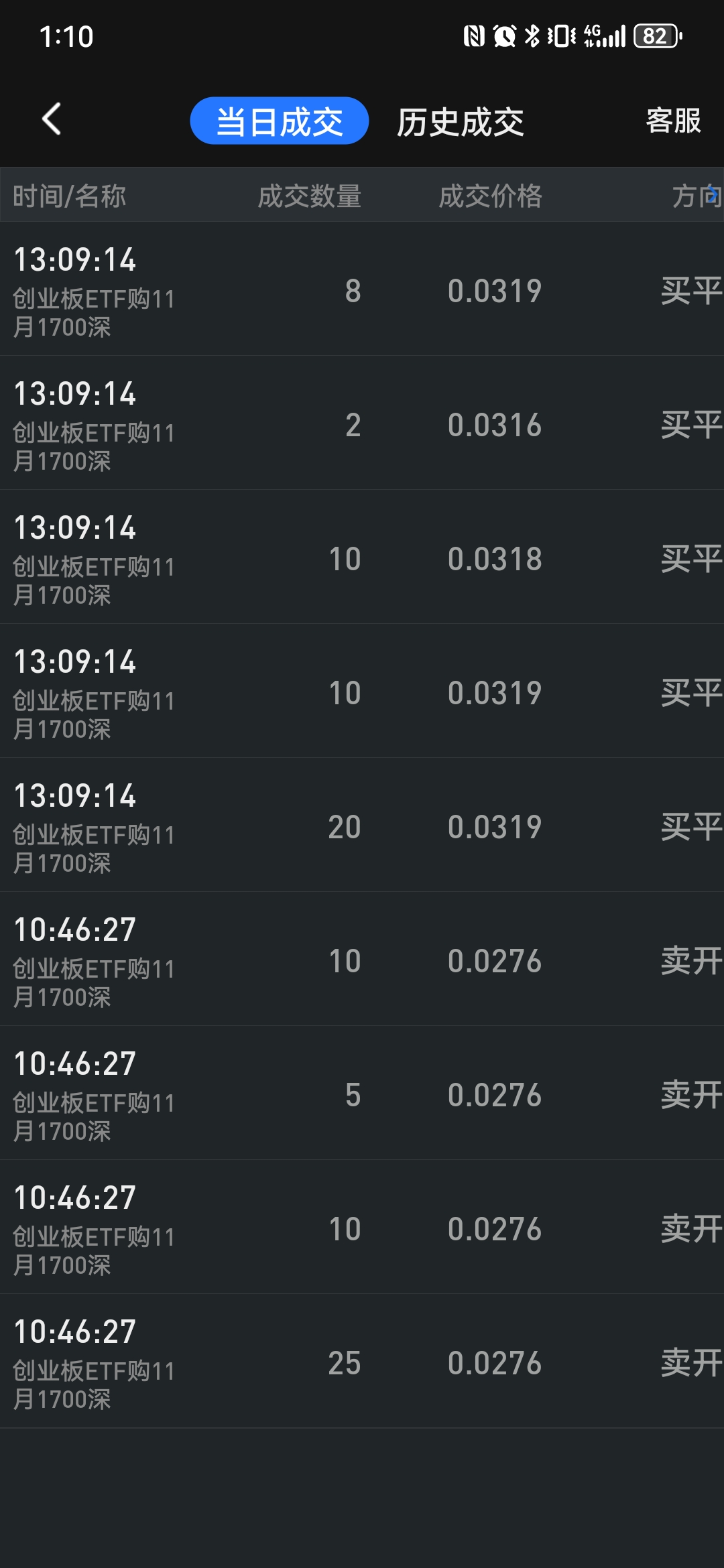Open 客服 customer service
Image resolution: width=724 pixels, height=1568 pixels.
click(673, 121)
